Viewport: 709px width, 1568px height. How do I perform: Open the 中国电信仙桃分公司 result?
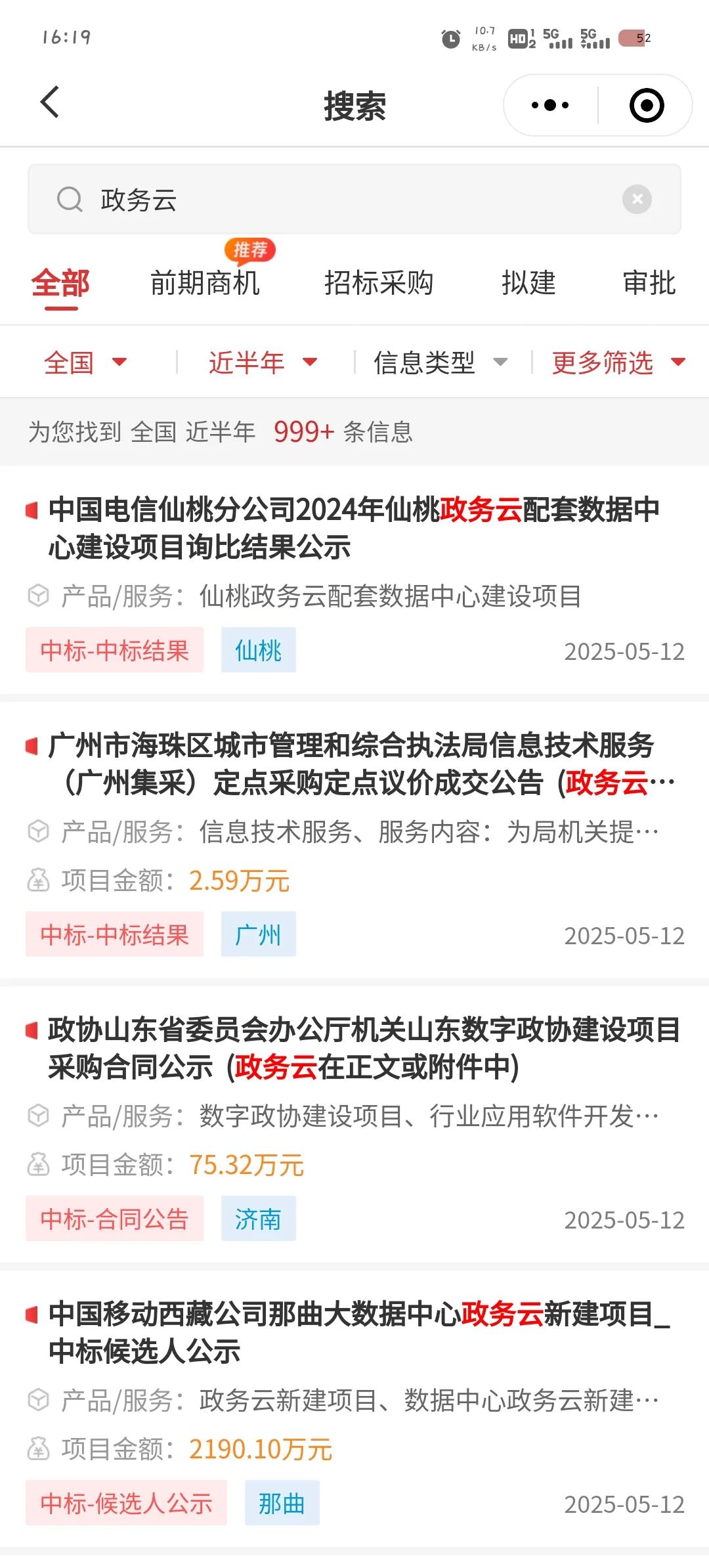[x=354, y=580]
